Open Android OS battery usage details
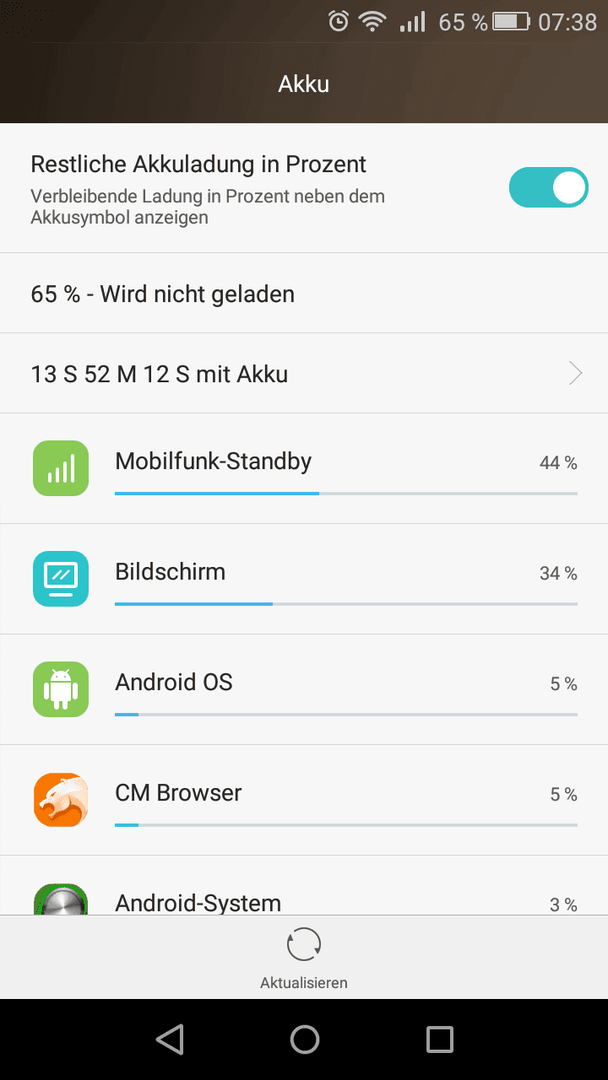This screenshot has height=1080, width=608. 304,690
